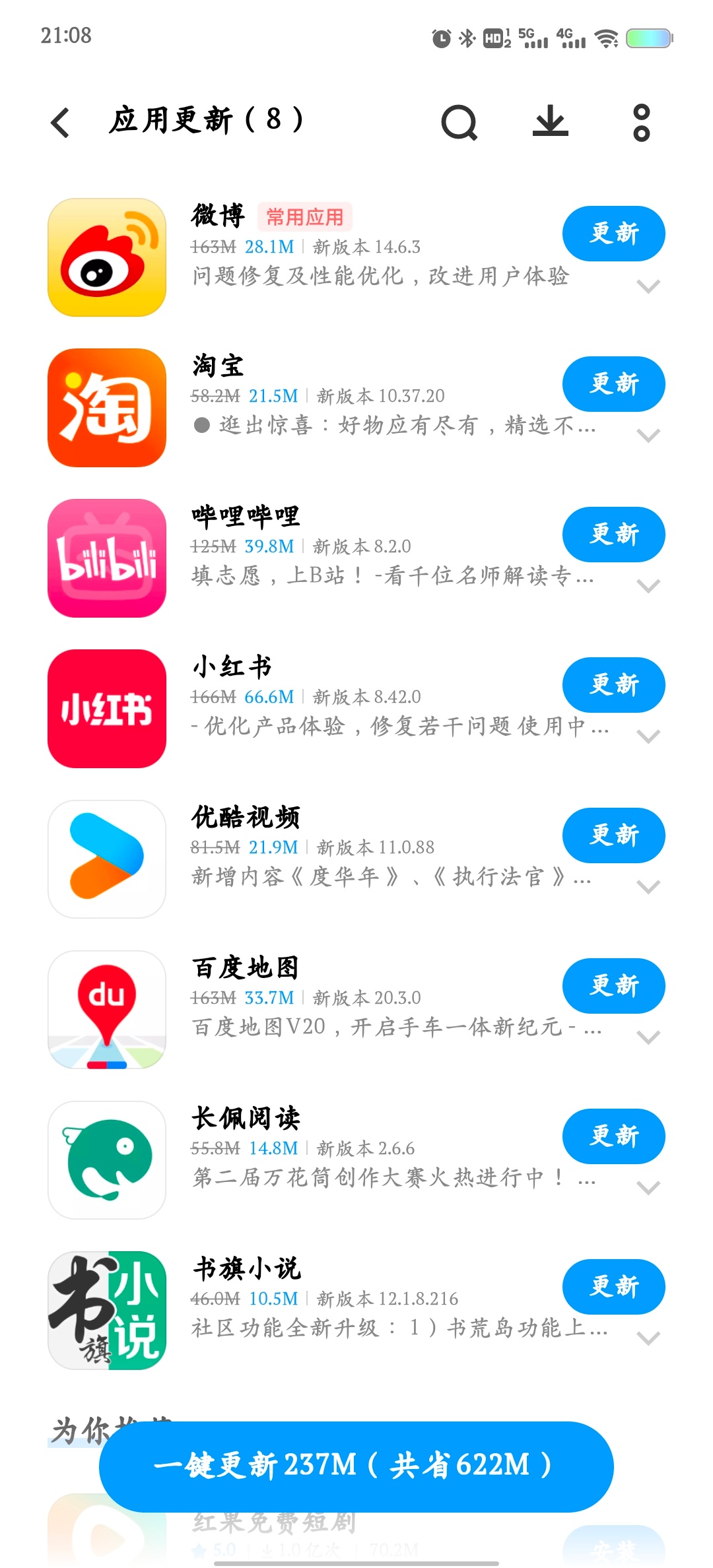Update the 长佩阅读 app

click(613, 1136)
